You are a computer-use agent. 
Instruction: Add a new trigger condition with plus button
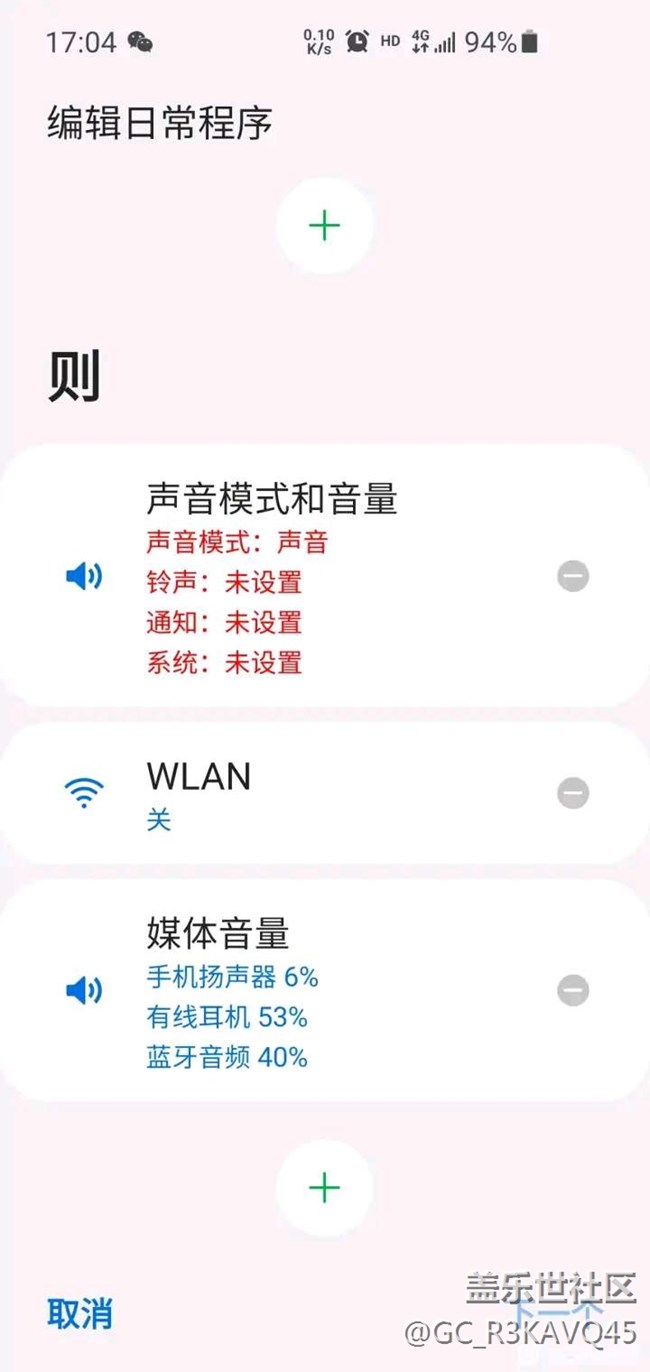coord(324,226)
